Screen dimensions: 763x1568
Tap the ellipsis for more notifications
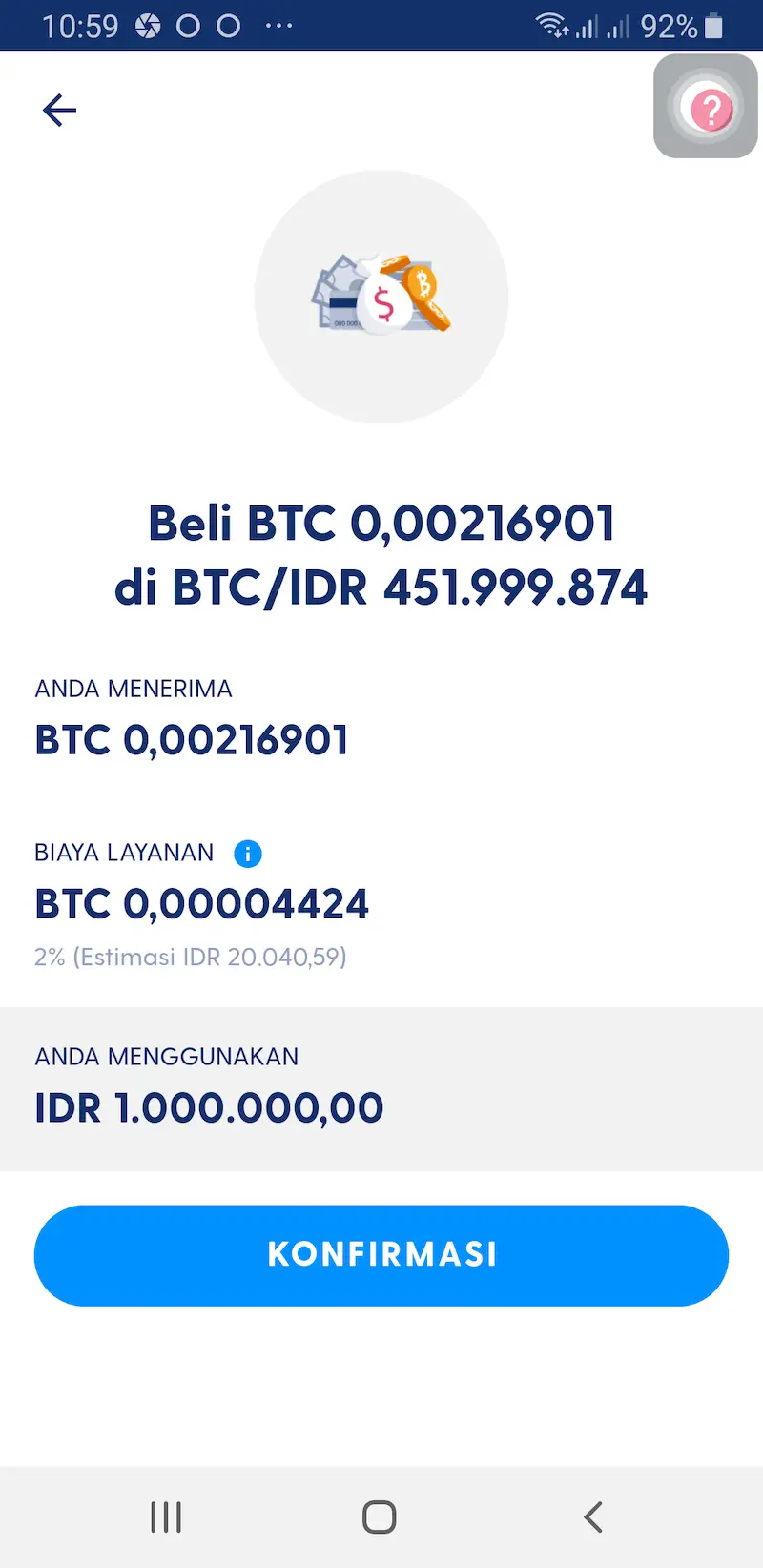[x=278, y=26]
